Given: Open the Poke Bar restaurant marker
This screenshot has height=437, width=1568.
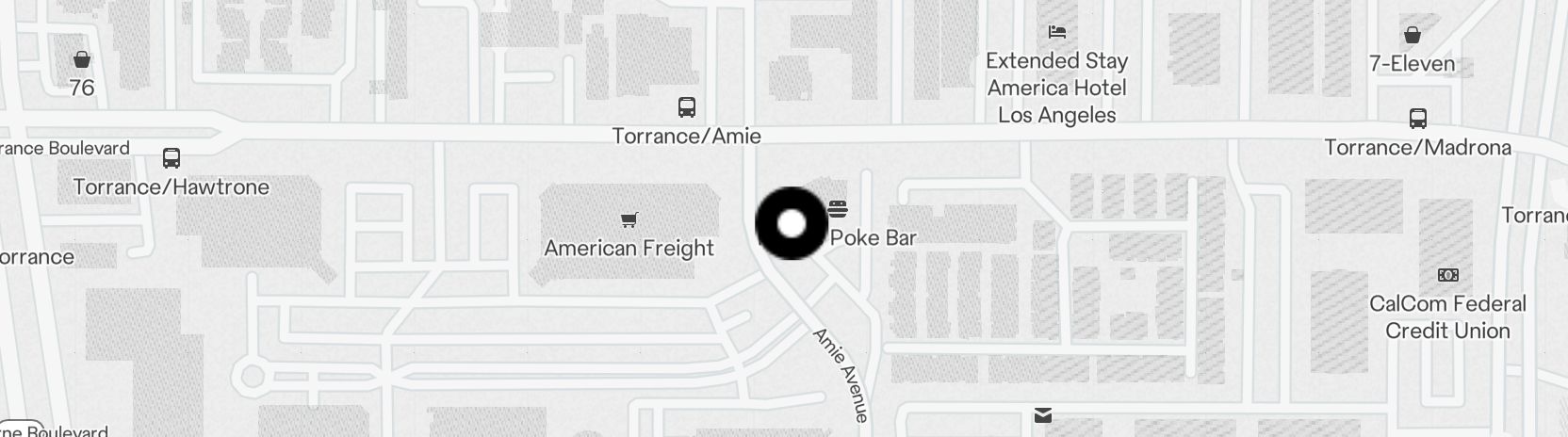Looking at the screenshot, I should [838, 209].
